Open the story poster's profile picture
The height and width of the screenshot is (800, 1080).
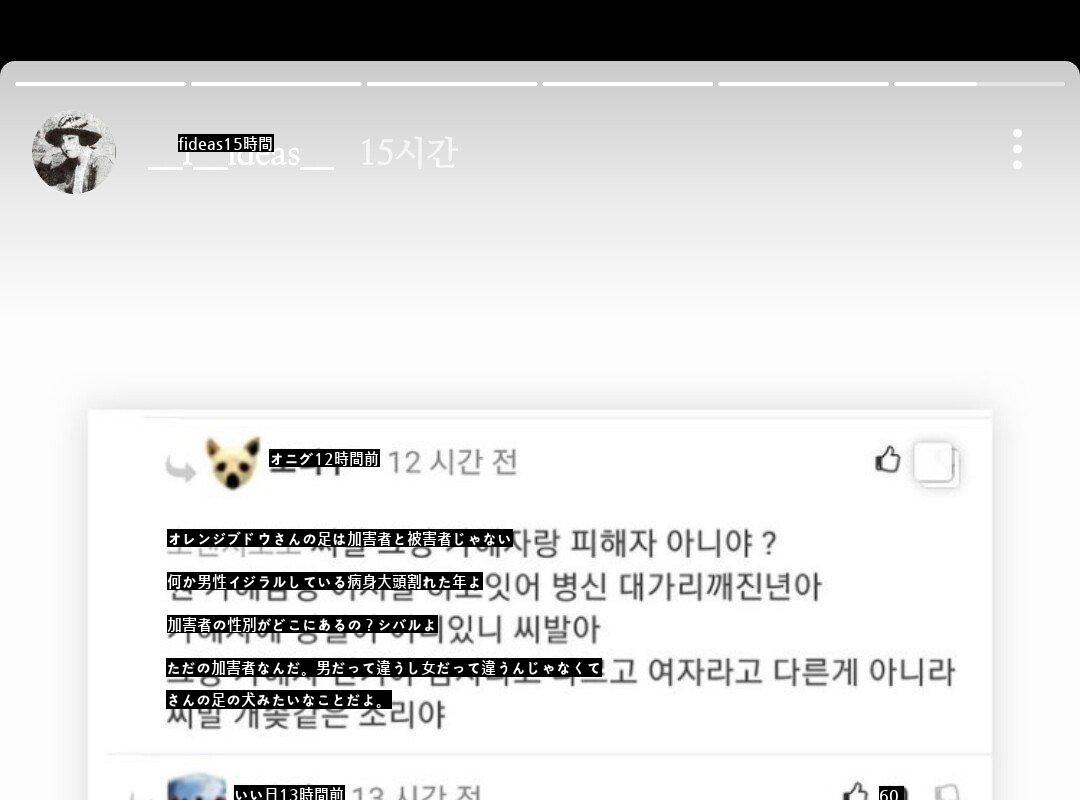pyautogui.click(x=74, y=152)
